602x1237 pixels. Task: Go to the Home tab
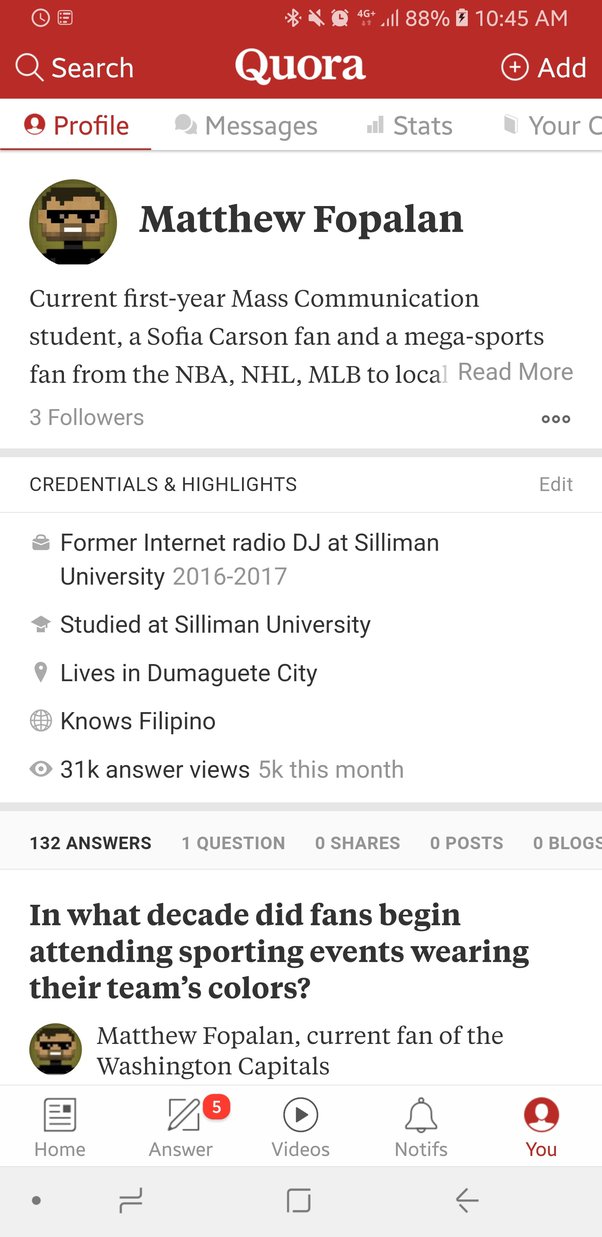[x=60, y=1128]
